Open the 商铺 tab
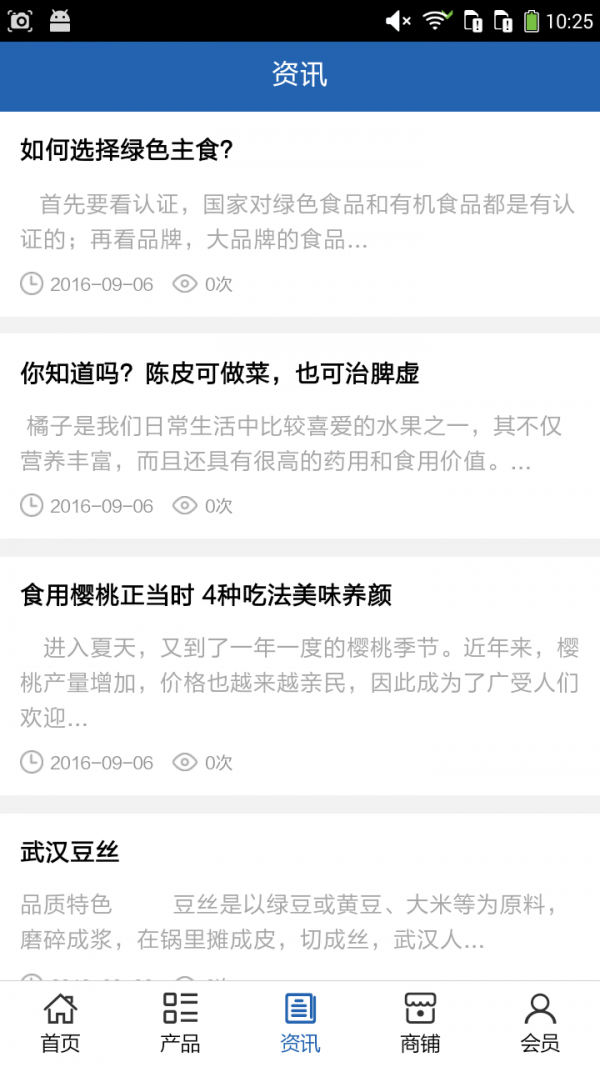 pos(420,1023)
